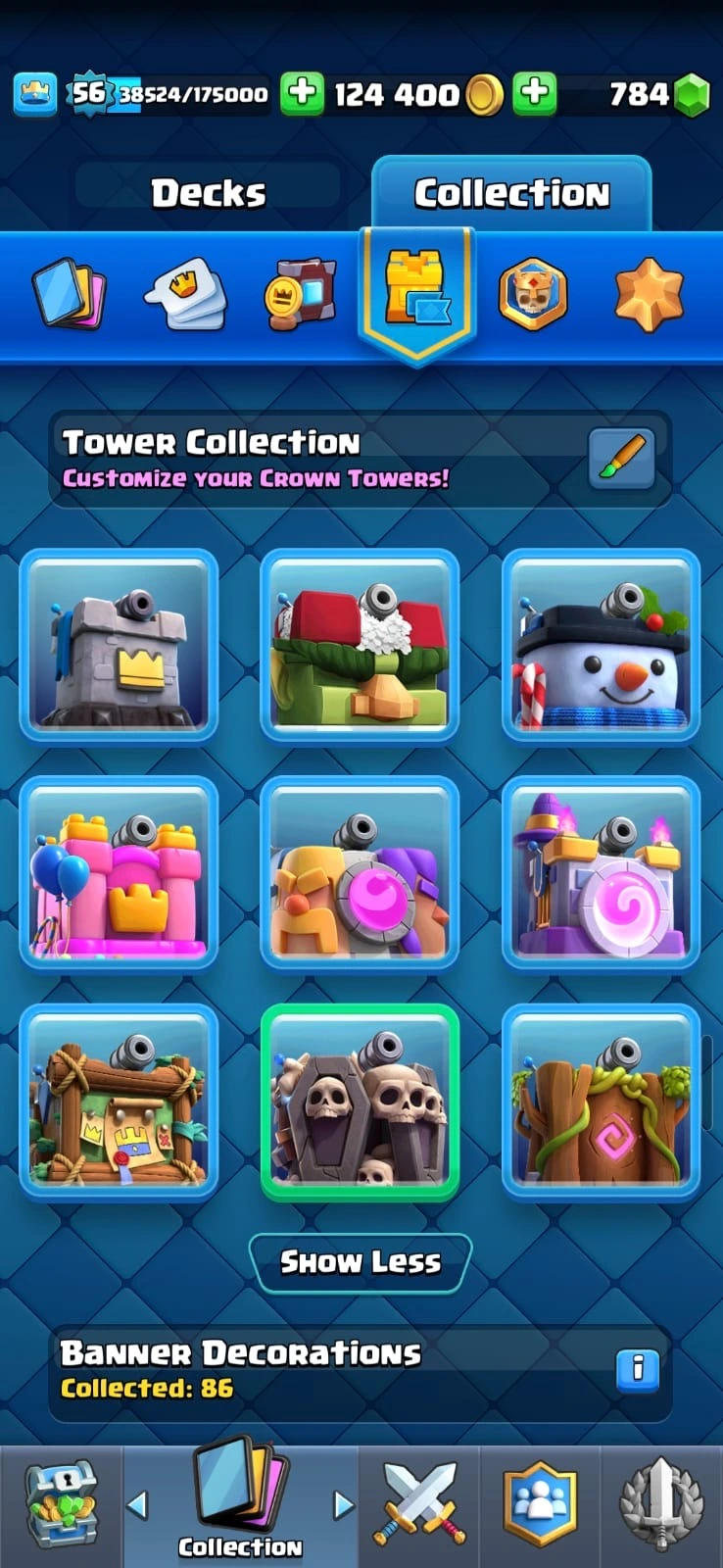The width and height of the screenshot is (723, 1568).
Task: Add more gold with the plus button
Action: pyautogui.click(x=302, y=94)
